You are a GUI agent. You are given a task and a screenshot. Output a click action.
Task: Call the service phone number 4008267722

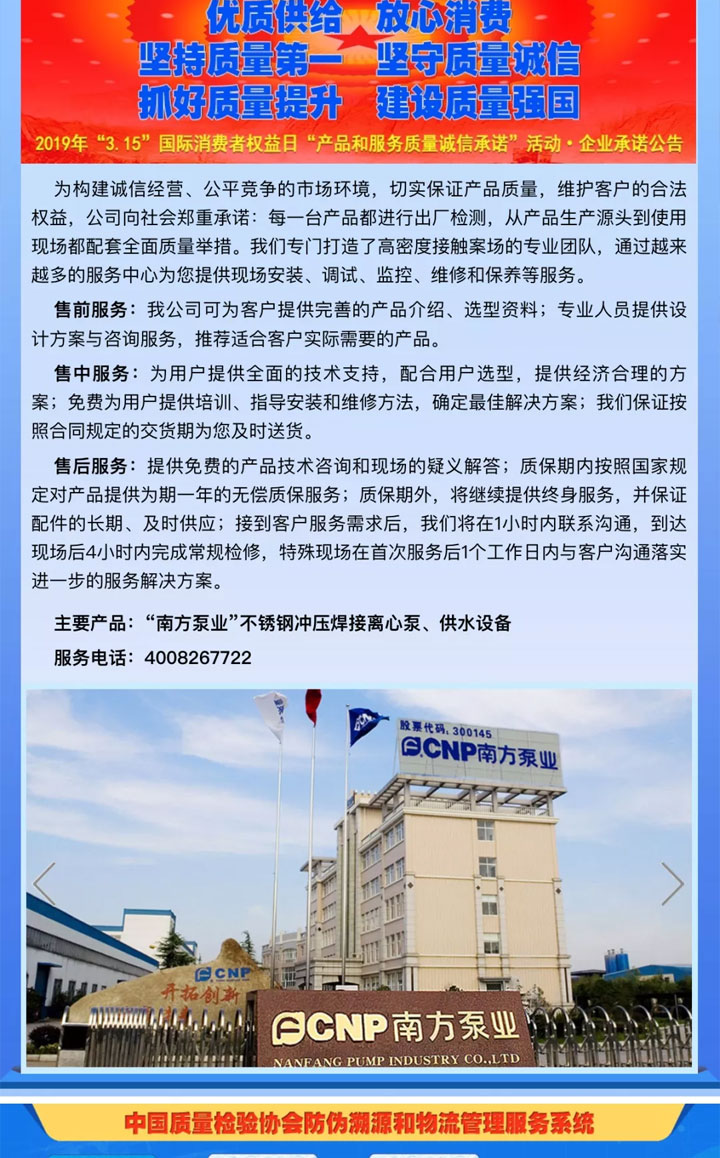[x=198, y=658]
